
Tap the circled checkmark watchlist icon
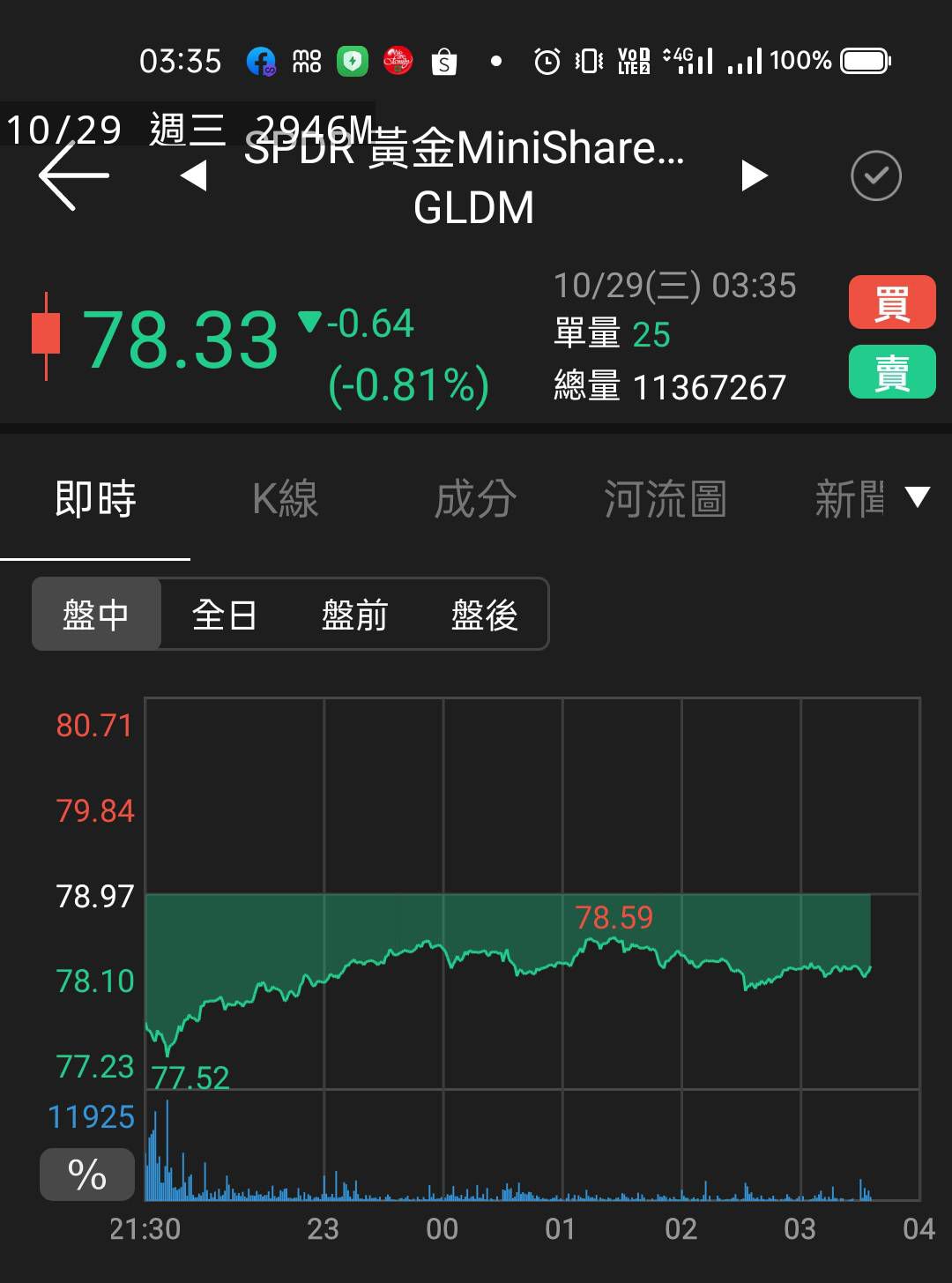tap(876, 176)
